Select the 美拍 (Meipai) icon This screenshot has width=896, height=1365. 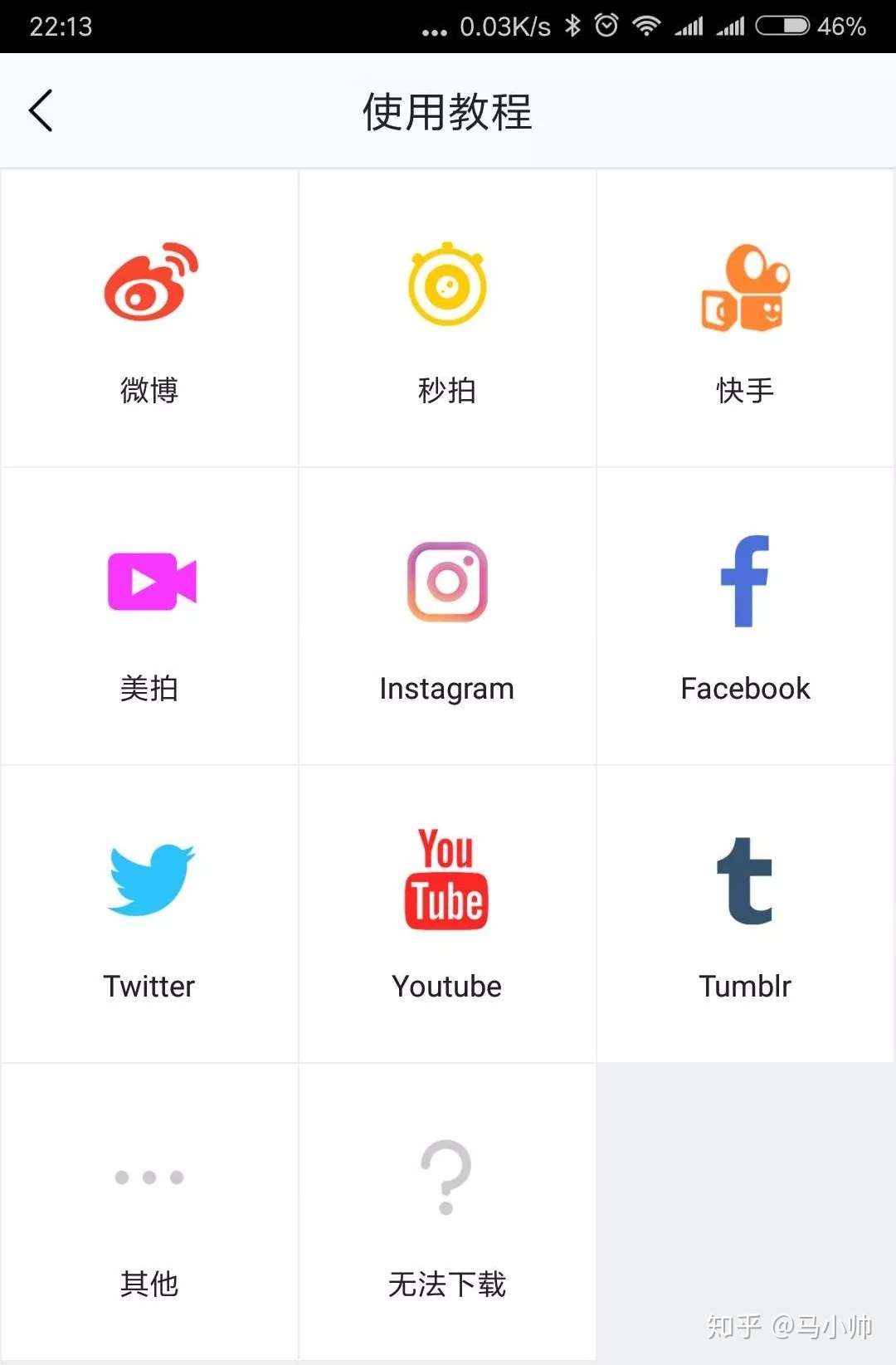pos(149,581)
